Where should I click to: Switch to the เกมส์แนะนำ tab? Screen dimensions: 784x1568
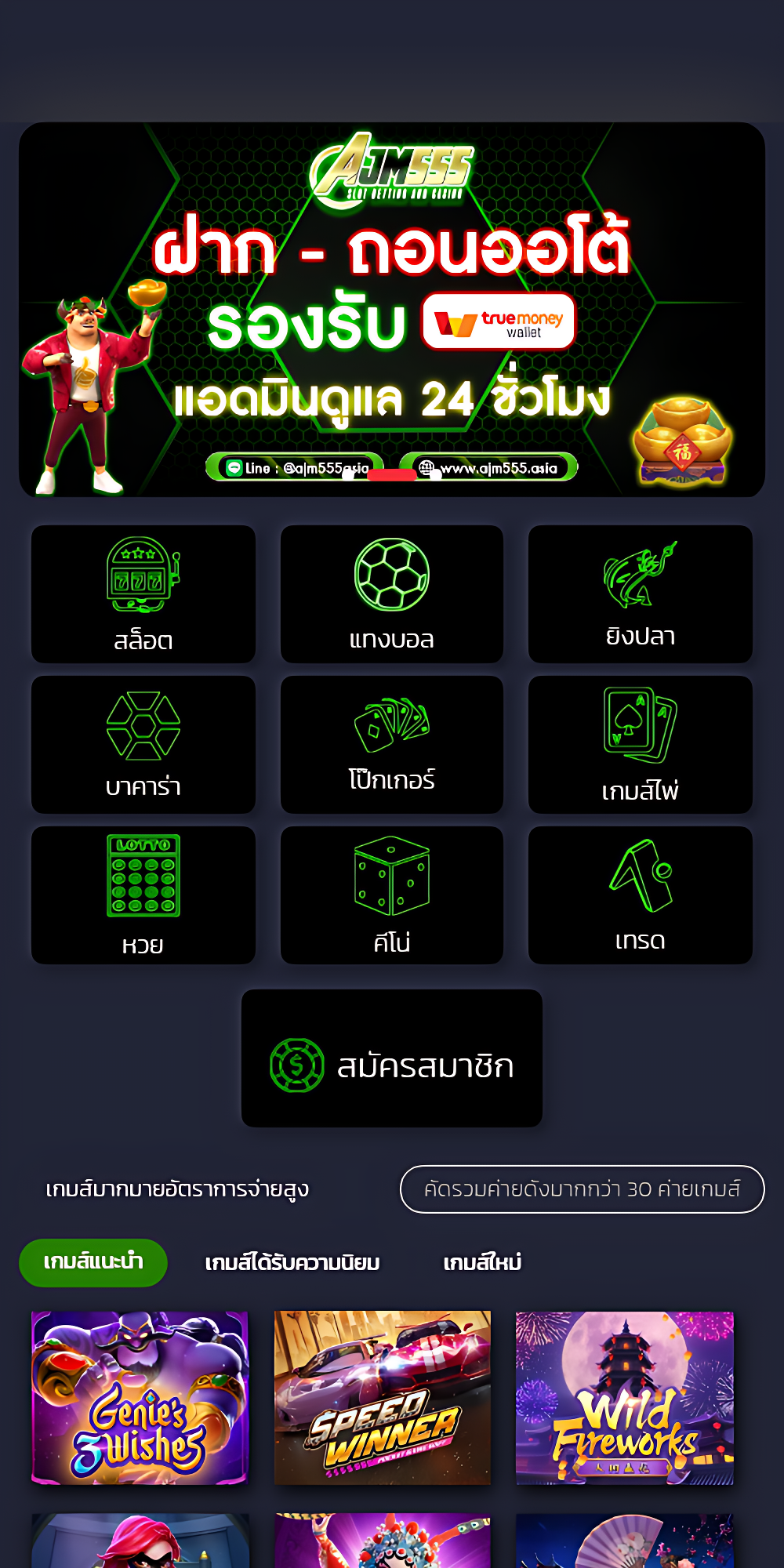point(93,1262)
